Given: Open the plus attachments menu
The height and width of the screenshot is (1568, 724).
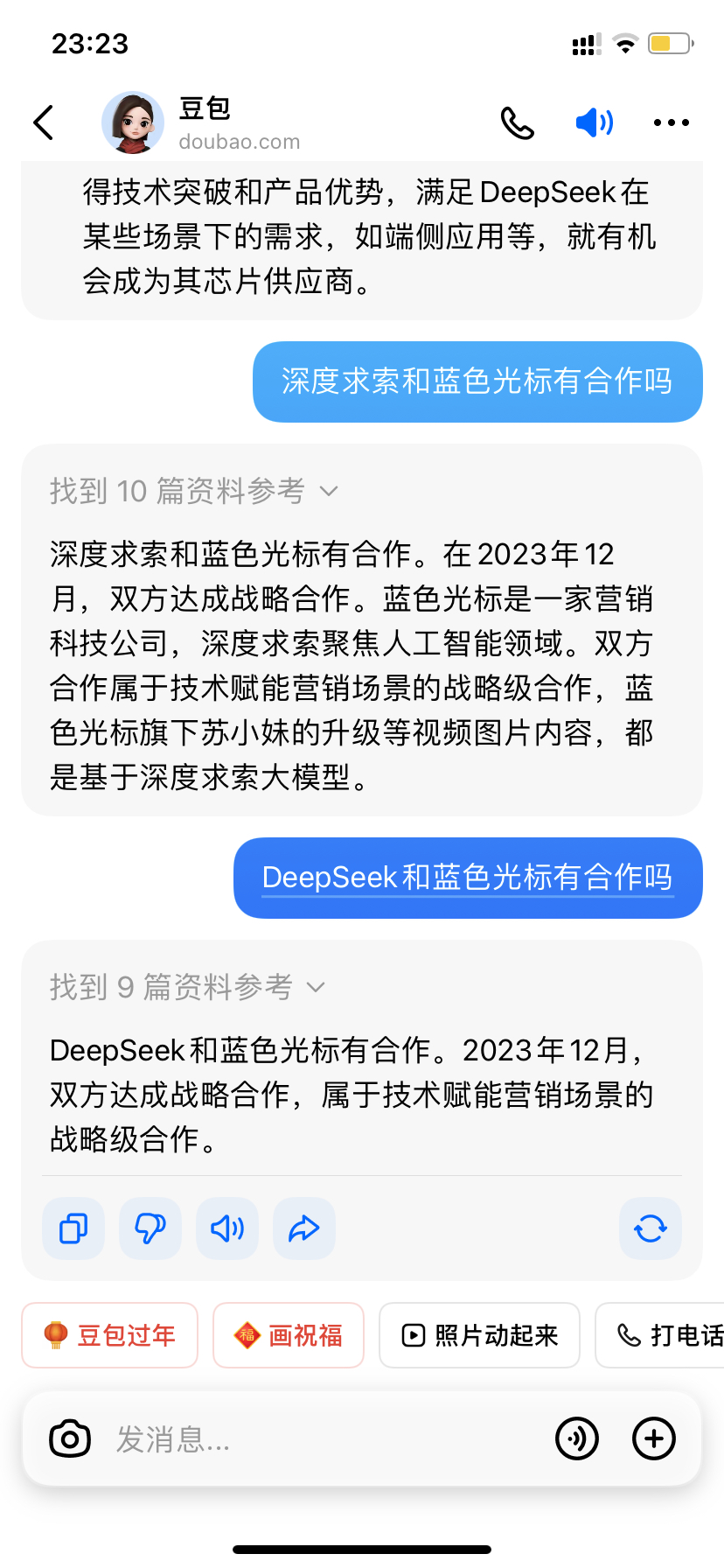Looking at the screenshot, I should click(x=654, y=1438).
